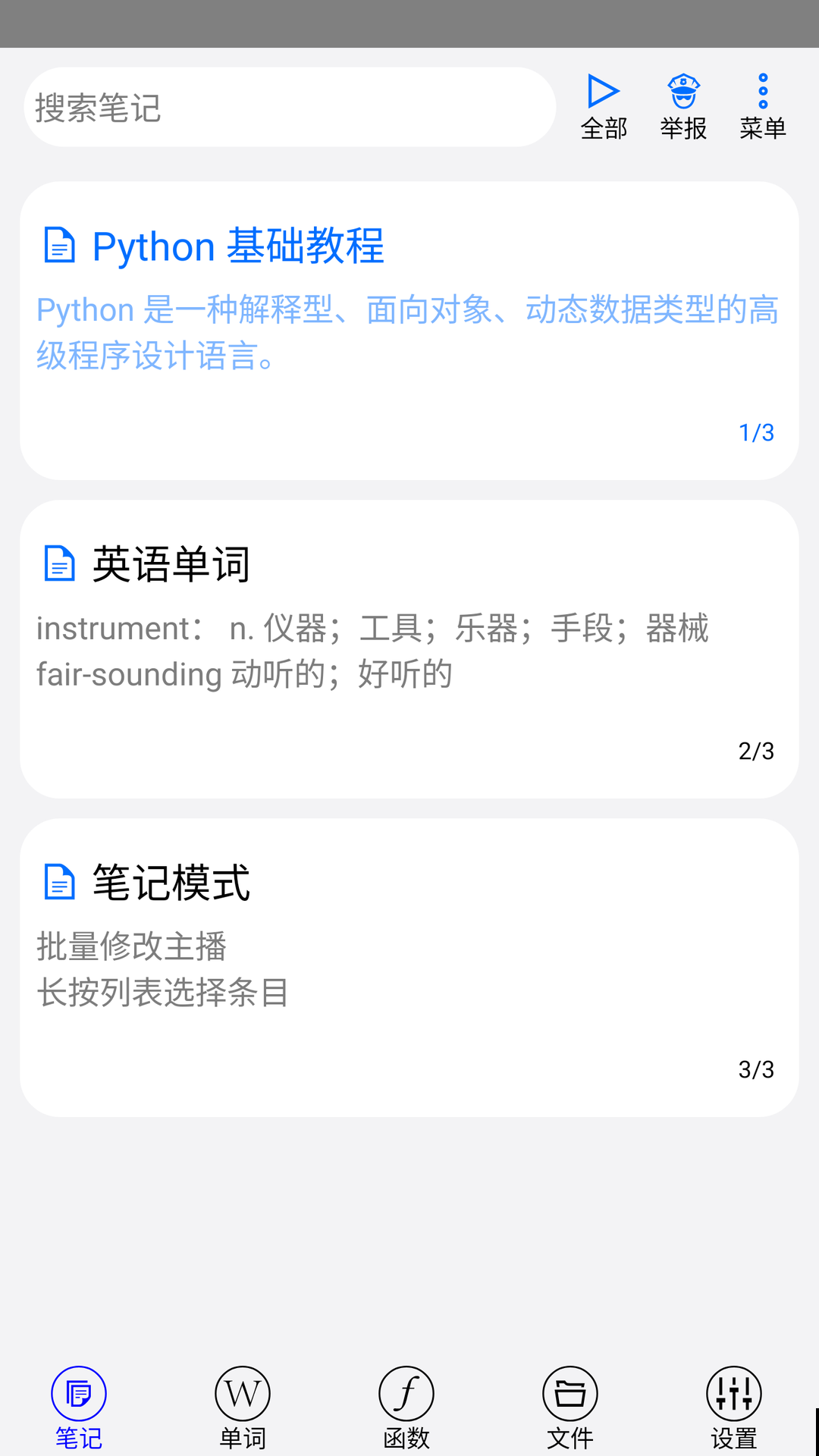Open the note titled Python 基础教程
This screenshot has width=819, height=1456.
coord(238,246)
